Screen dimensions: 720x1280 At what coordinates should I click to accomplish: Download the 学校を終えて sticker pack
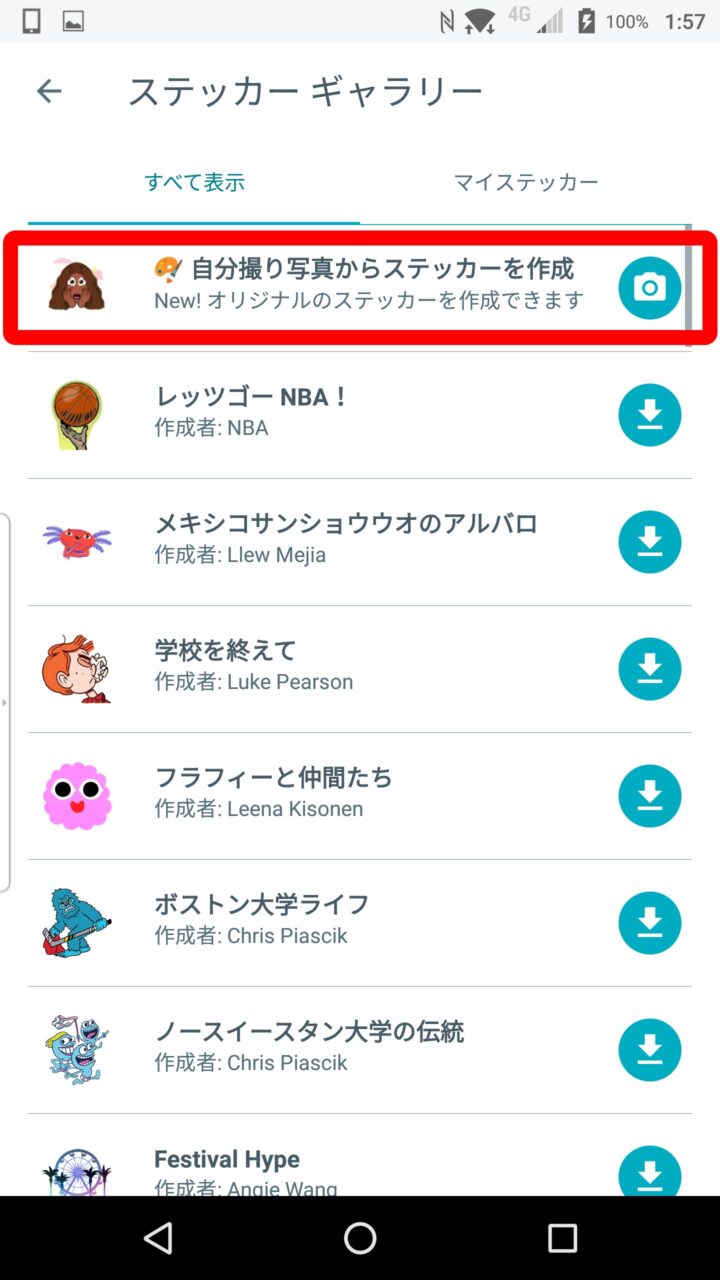point(649,669)
